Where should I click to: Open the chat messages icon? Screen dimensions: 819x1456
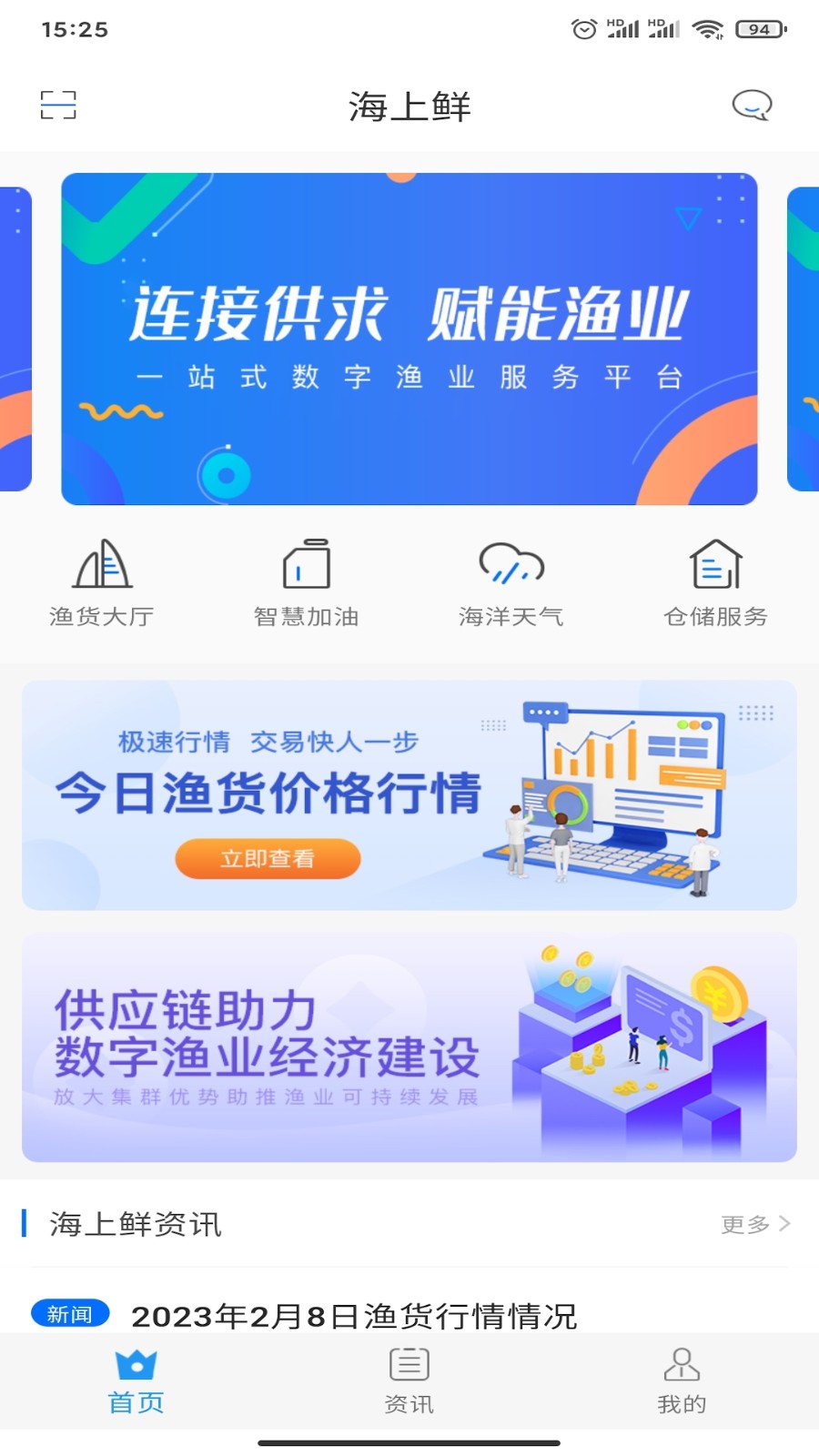752,106
